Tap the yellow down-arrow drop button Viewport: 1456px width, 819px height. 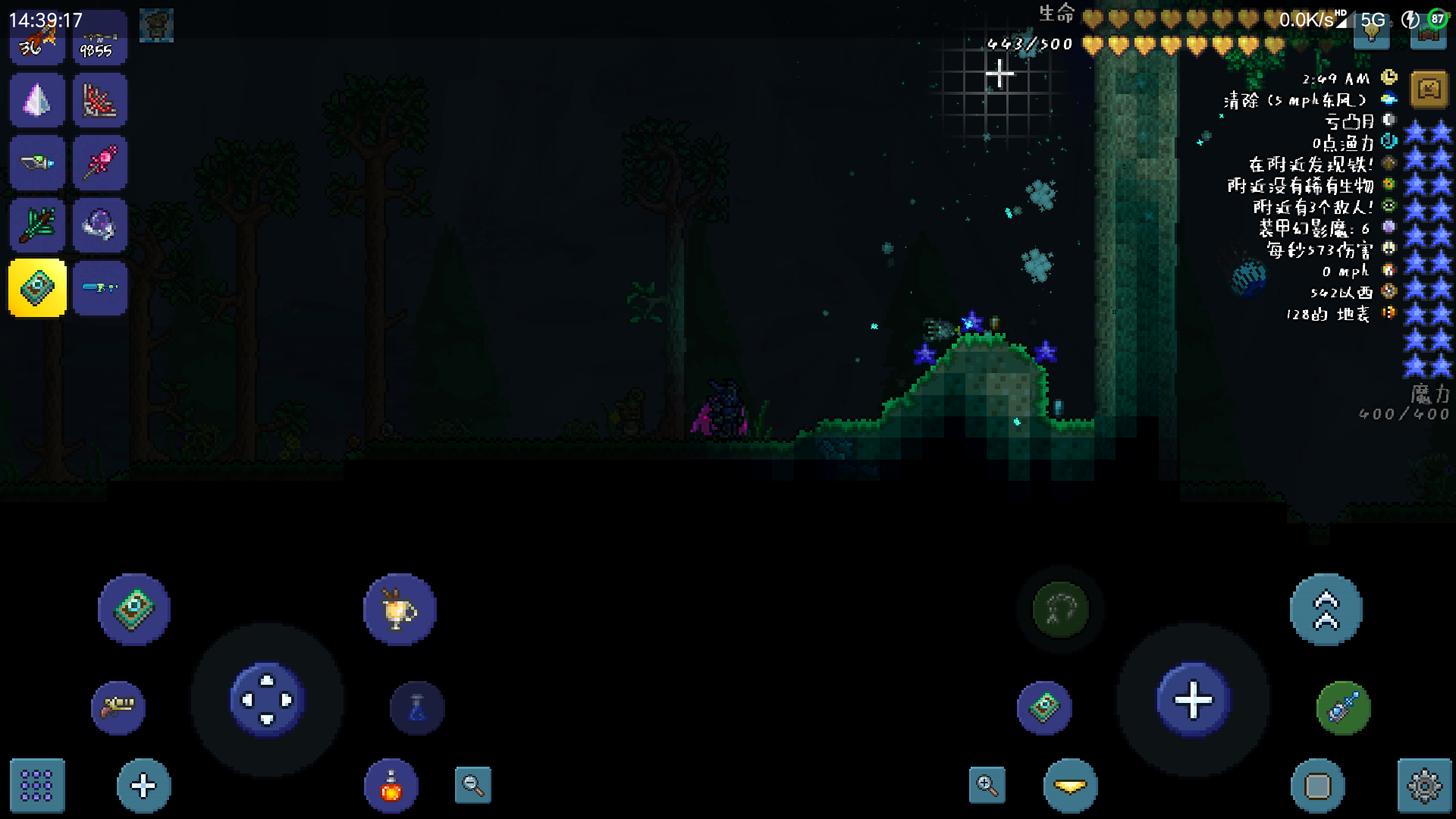point(1070,786)
